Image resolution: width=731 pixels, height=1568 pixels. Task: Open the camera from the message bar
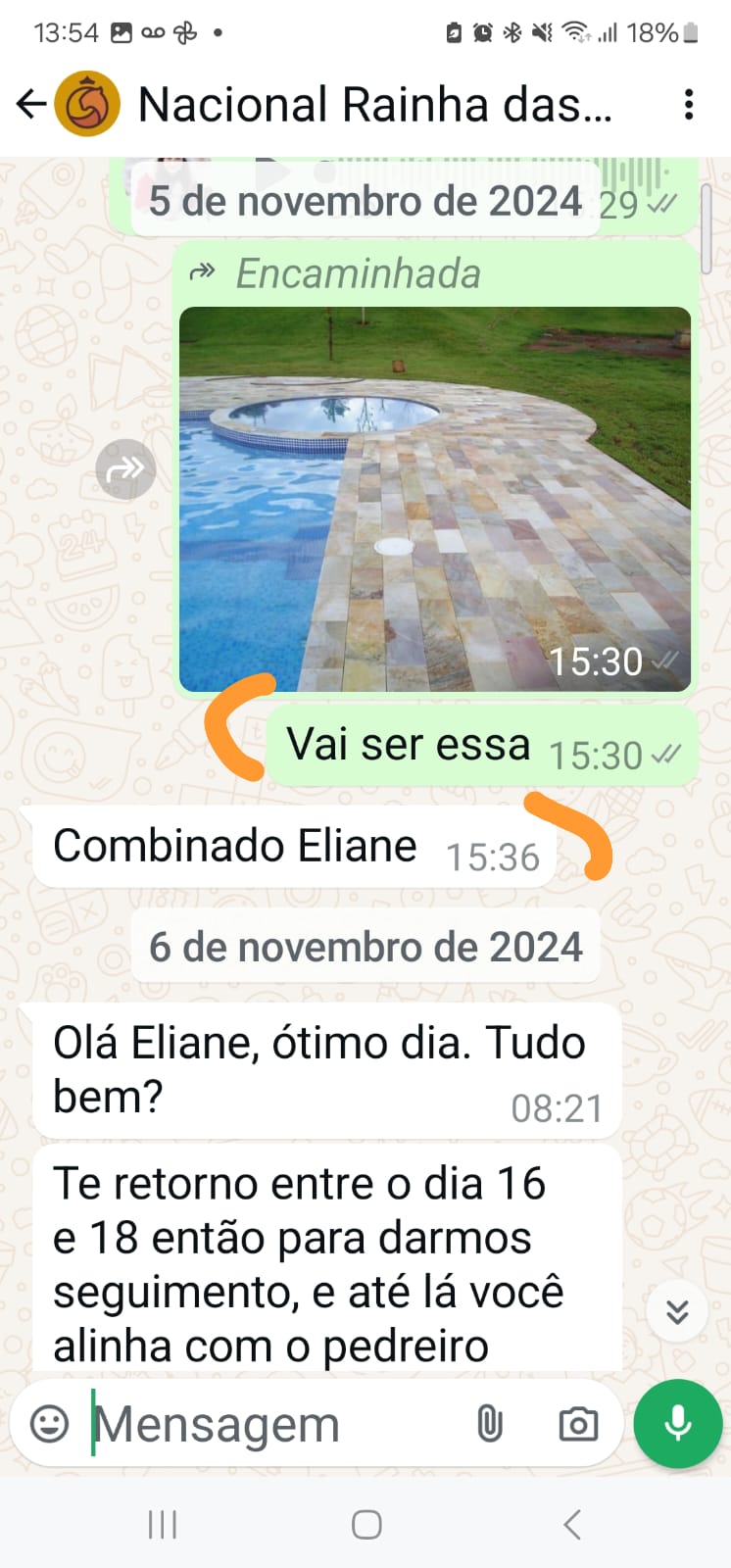(577, 1423)
